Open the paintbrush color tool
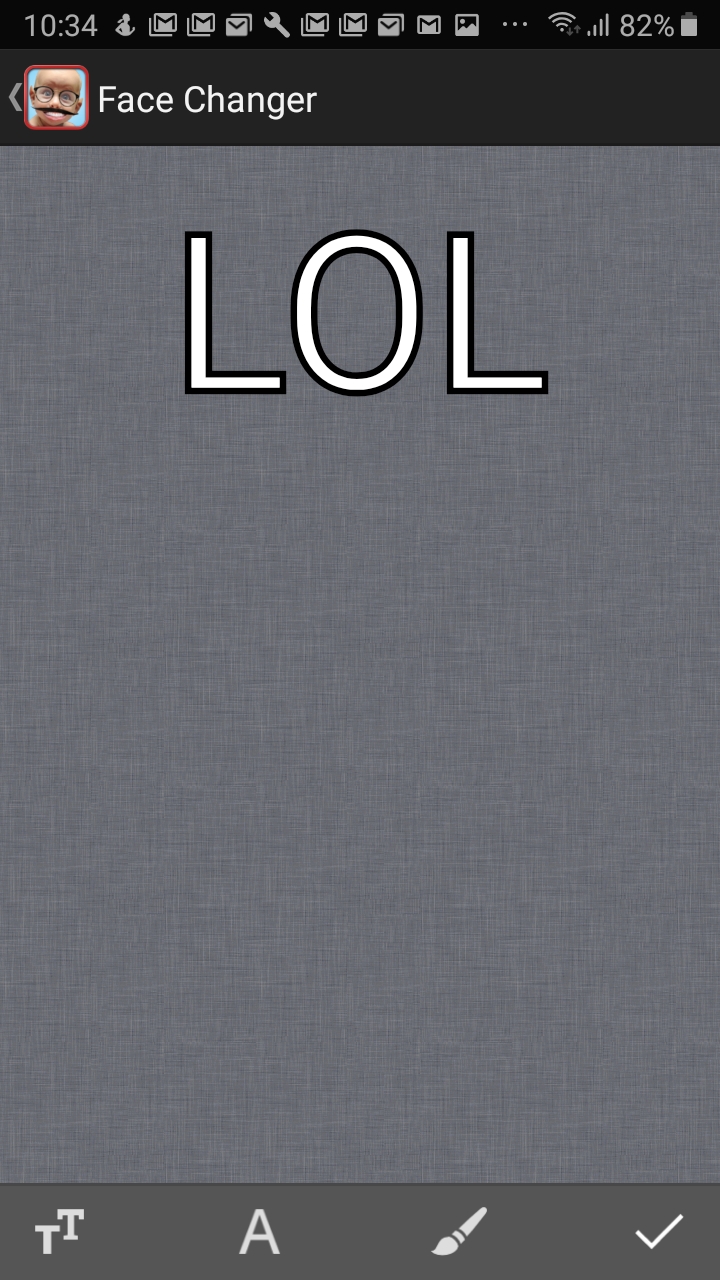This screenshot has height=1280, width=720. click(460, 1231)
